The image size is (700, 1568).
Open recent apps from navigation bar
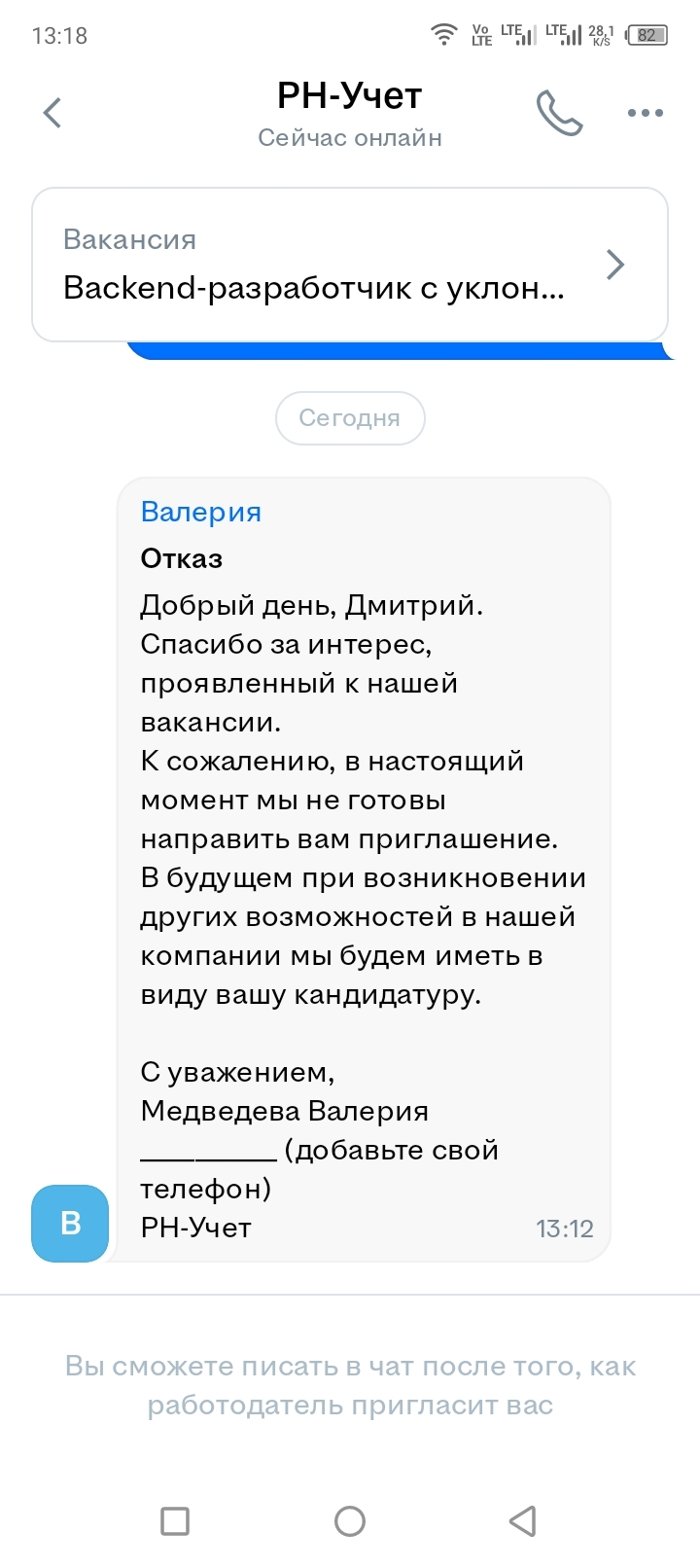coord(175,1520)
